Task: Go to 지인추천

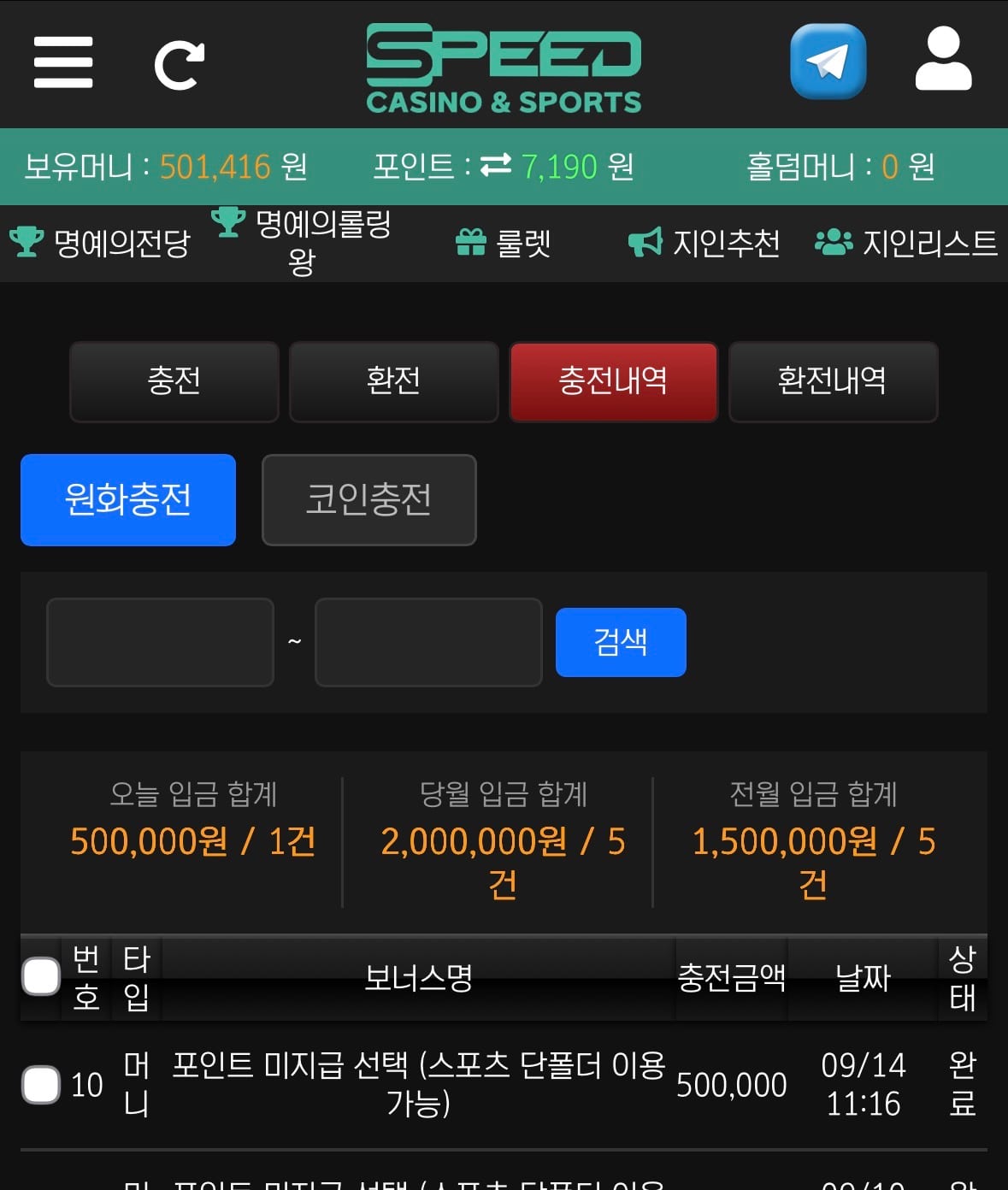Action: pos(704,244)
